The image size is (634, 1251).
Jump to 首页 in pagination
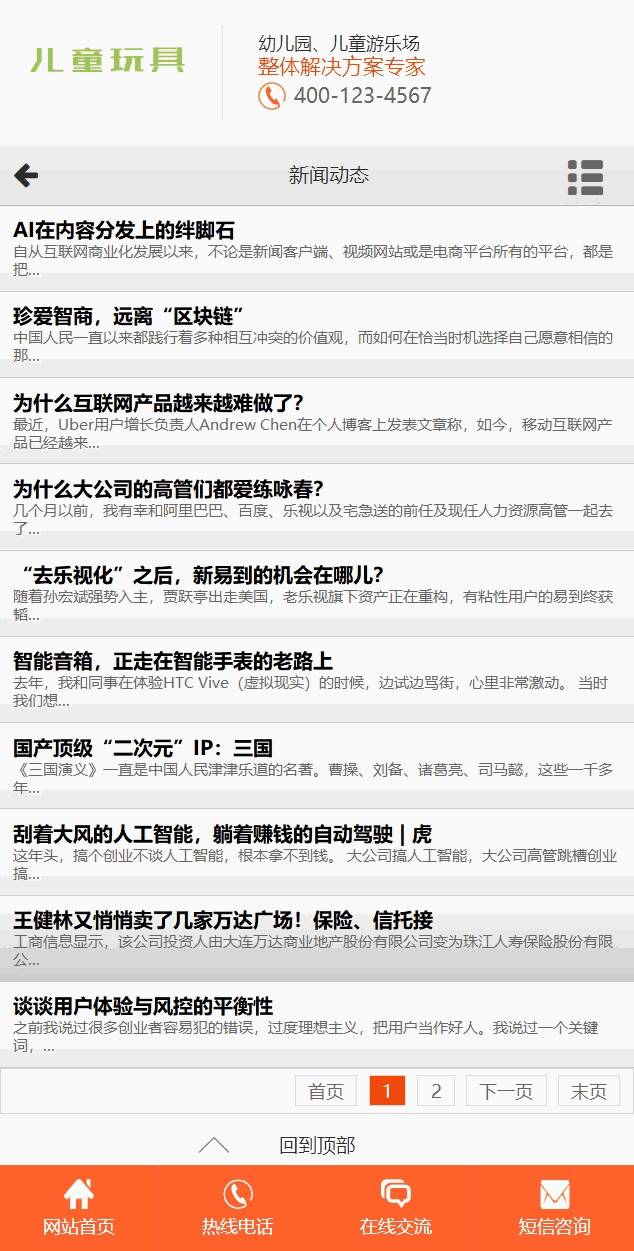[326, 1091]
